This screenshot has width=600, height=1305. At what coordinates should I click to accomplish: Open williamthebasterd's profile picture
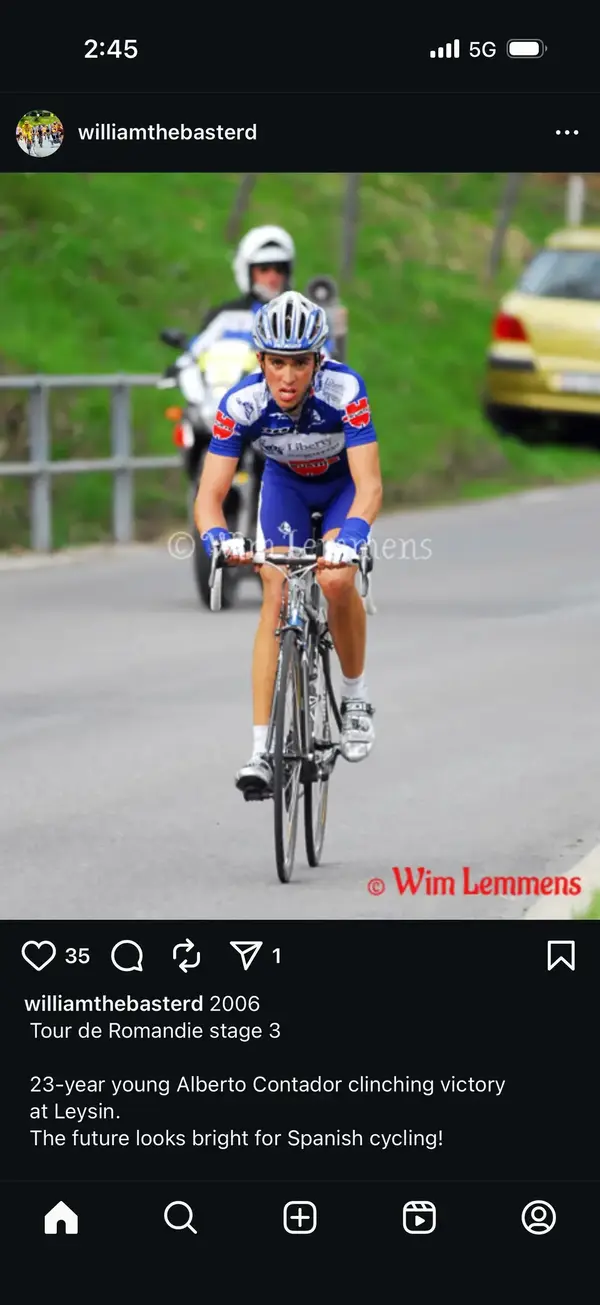click(x=40, y=133)
